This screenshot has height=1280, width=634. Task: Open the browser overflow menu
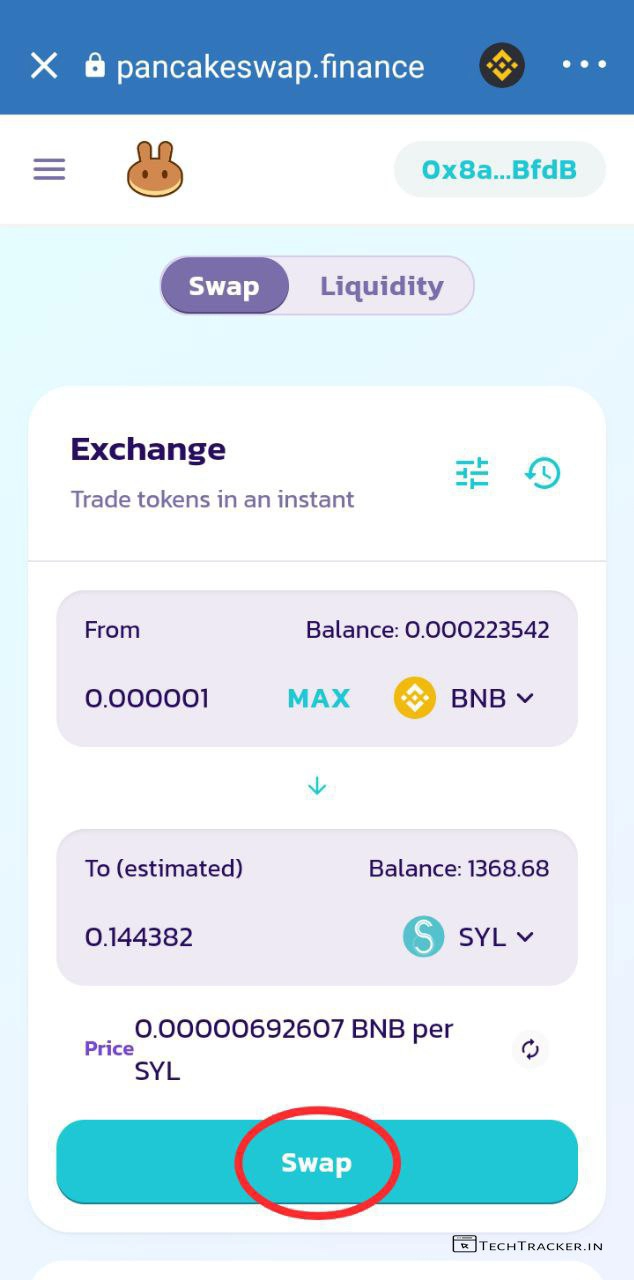click(x=584, y=65)
